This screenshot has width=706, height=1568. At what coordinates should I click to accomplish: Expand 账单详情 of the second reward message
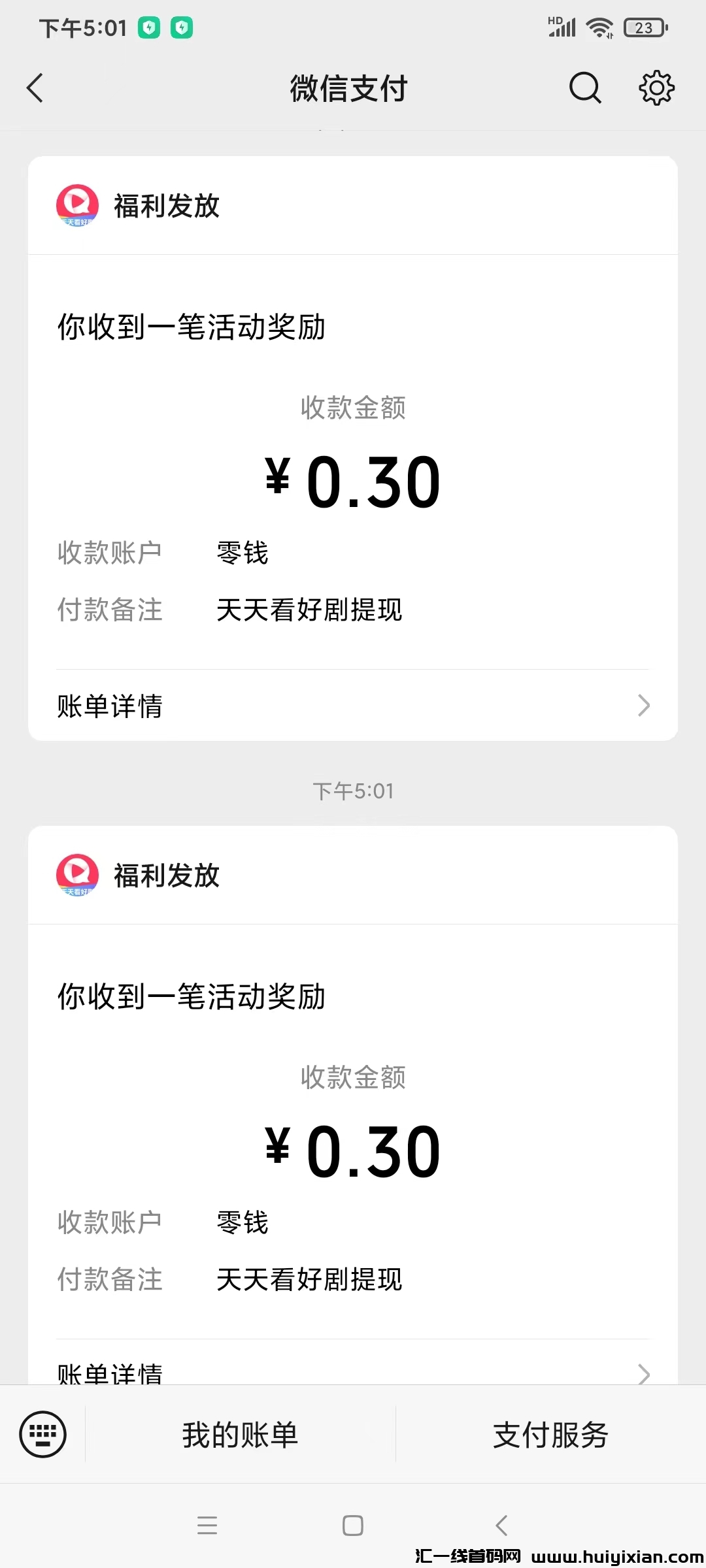109,1375
